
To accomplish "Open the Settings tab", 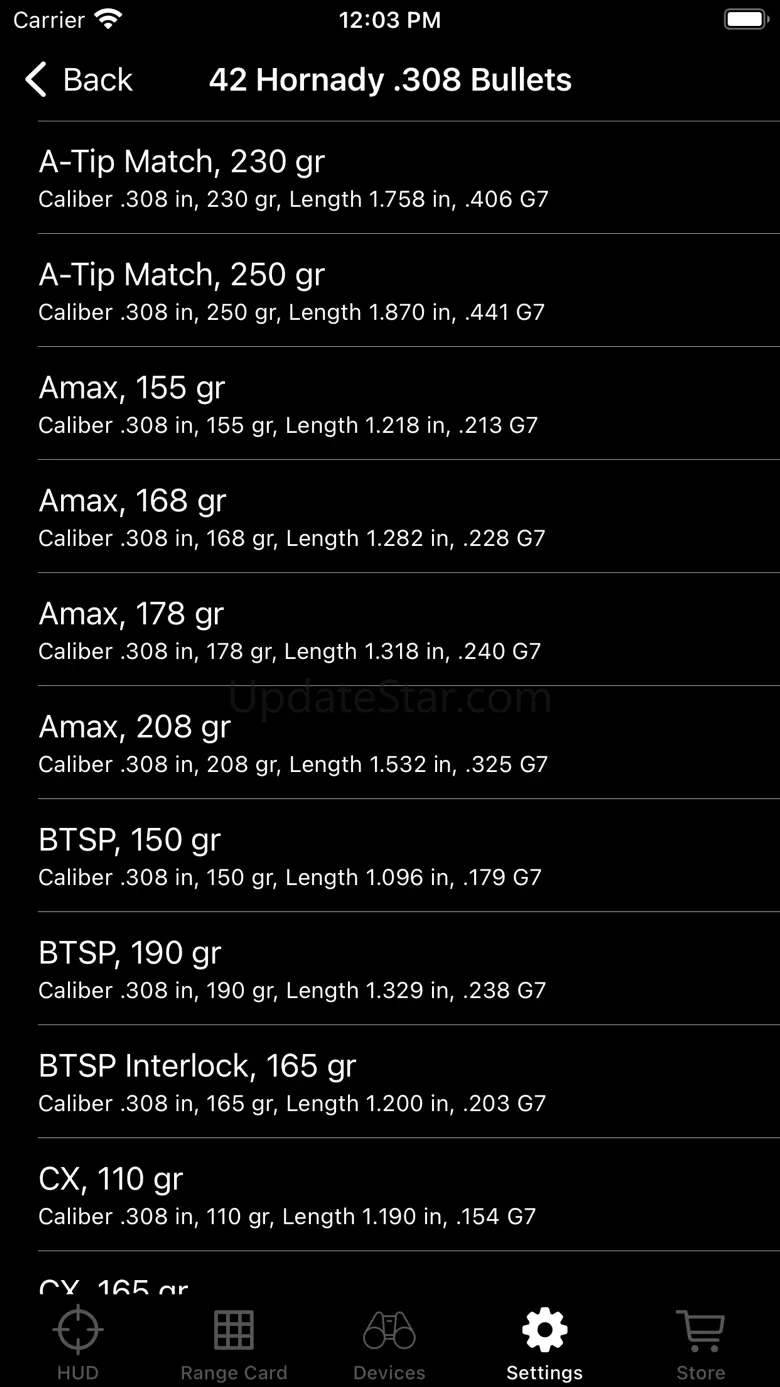I will click(544, 1343).
